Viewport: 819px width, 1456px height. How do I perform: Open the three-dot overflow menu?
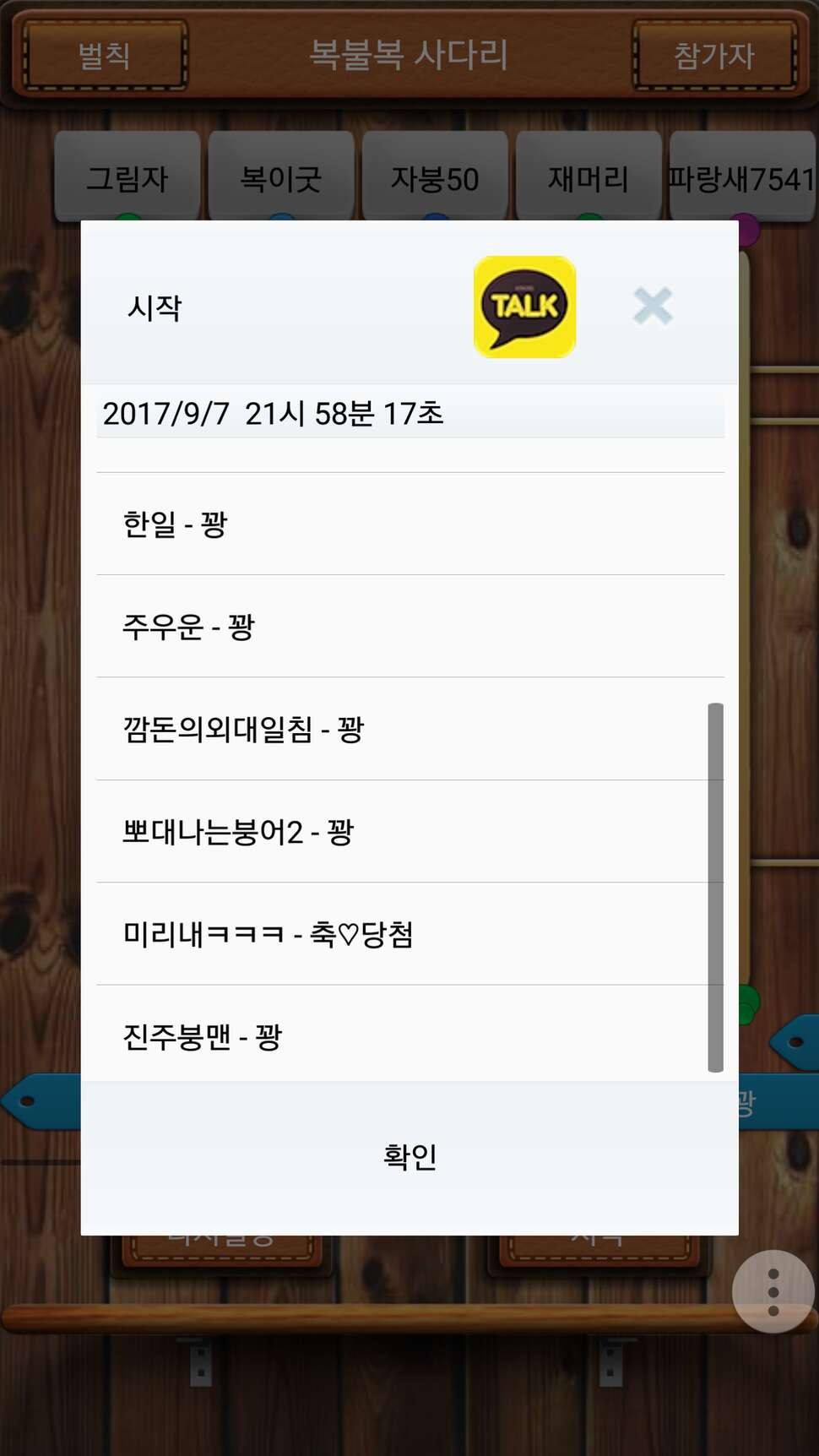click(773, 1291)
